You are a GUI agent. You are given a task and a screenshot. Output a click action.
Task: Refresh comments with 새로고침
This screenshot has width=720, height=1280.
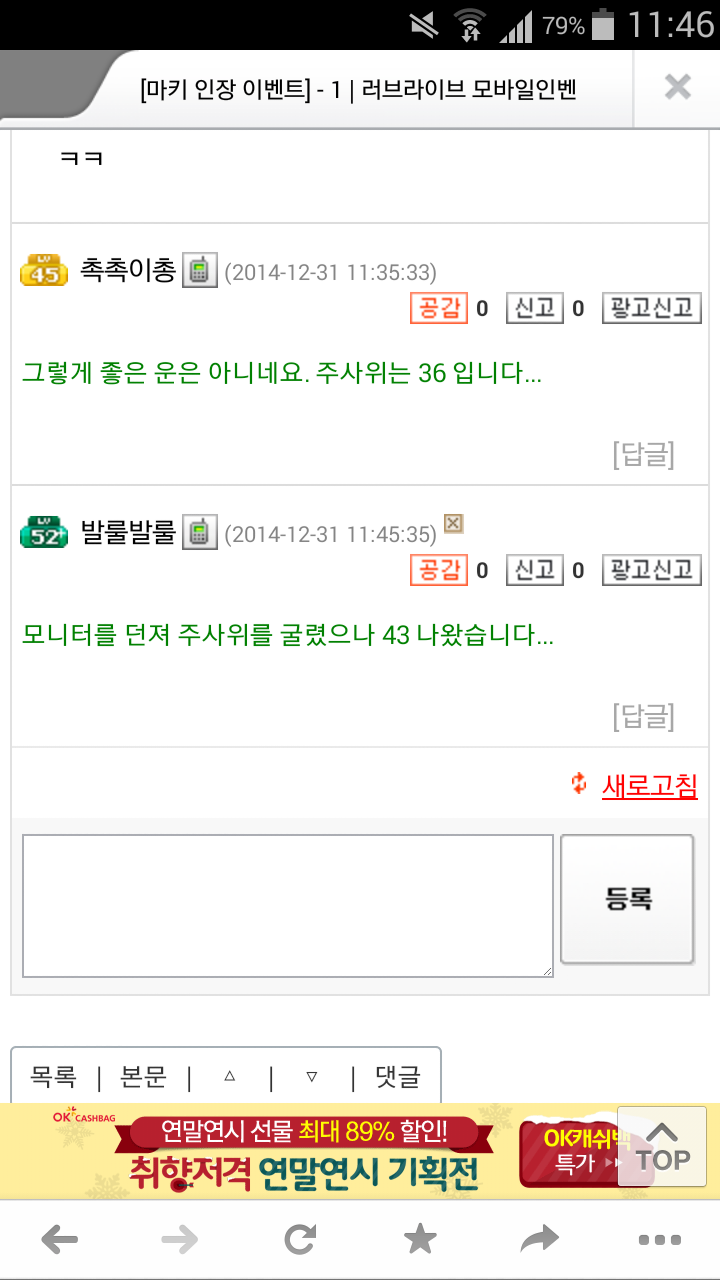click(649, 786)
